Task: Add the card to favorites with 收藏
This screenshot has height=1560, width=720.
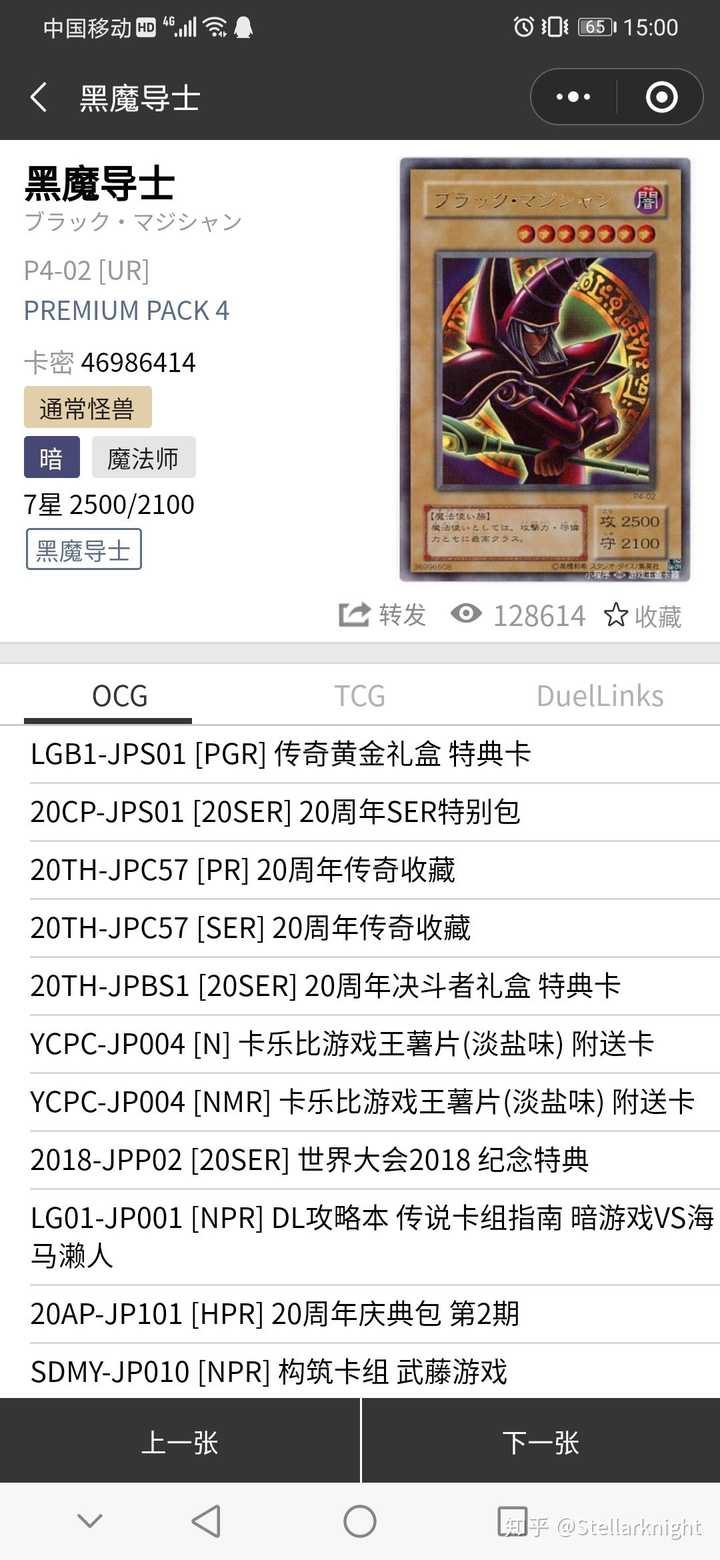Action: point(643,616)
